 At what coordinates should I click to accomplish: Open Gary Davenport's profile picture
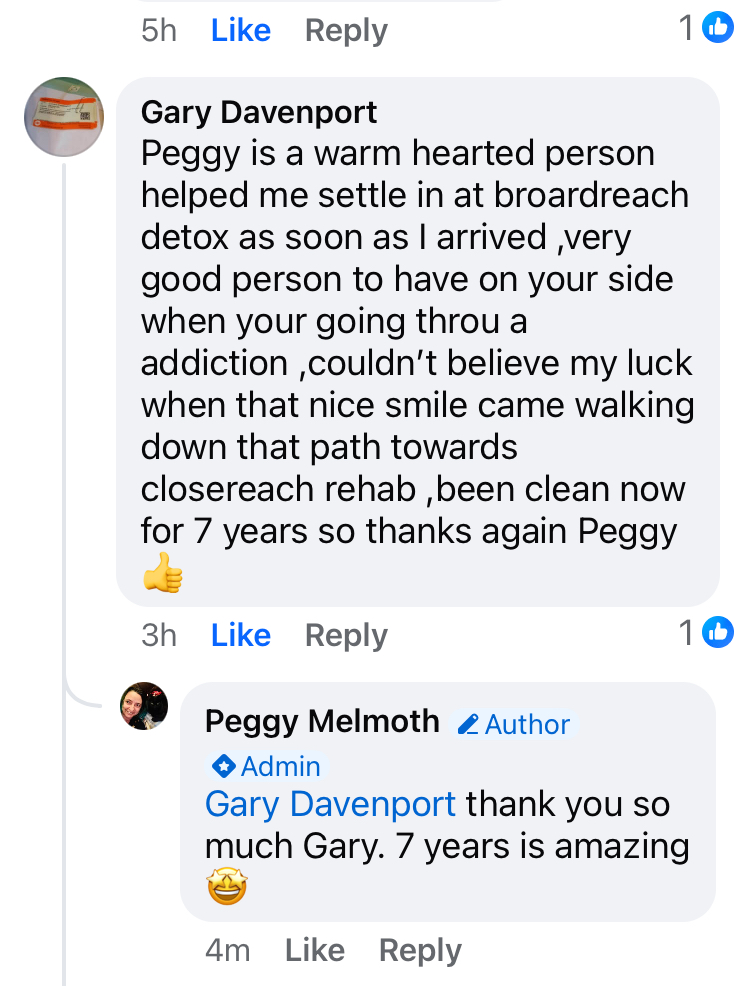(x=65, y=117)
